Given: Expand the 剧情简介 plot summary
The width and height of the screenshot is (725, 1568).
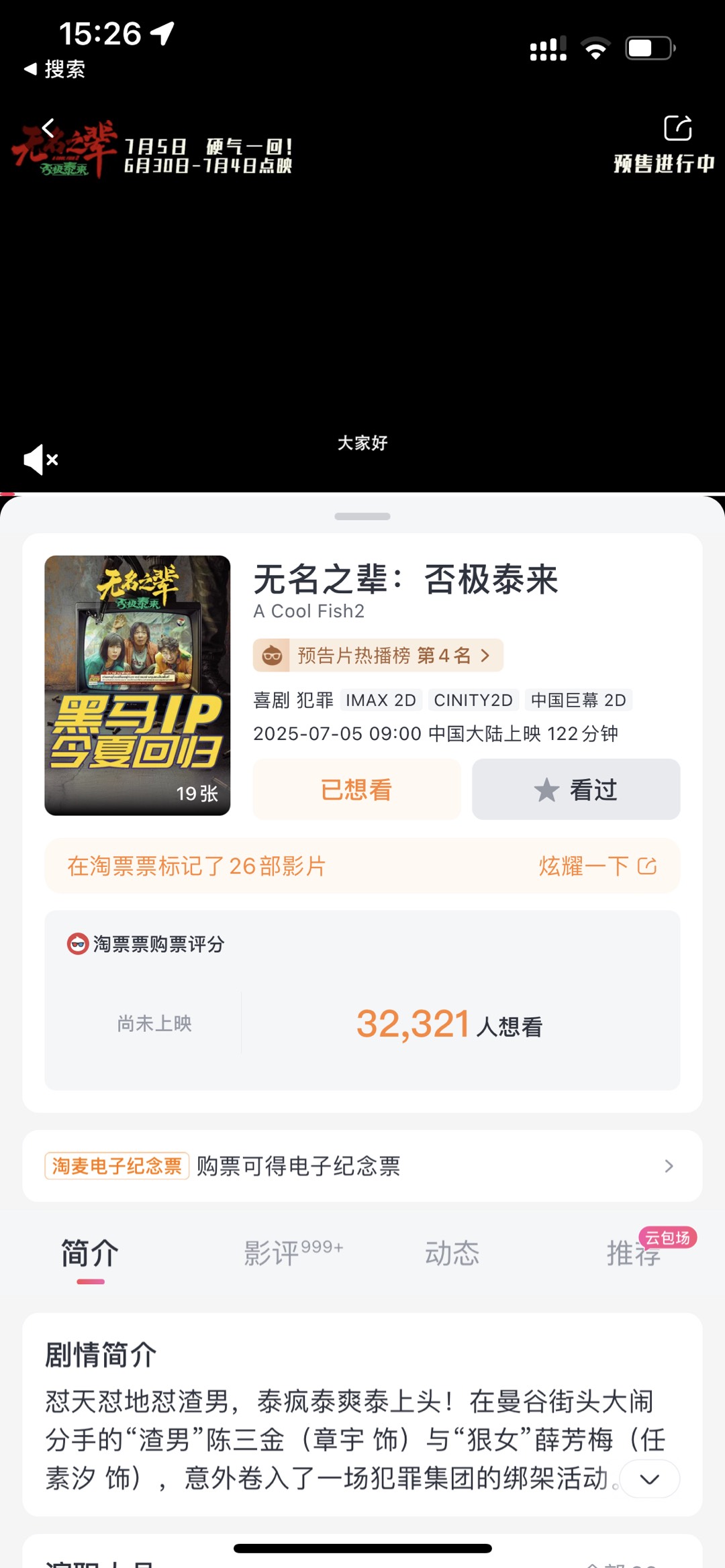Looking at the screenshot, I should (649, 1478).
